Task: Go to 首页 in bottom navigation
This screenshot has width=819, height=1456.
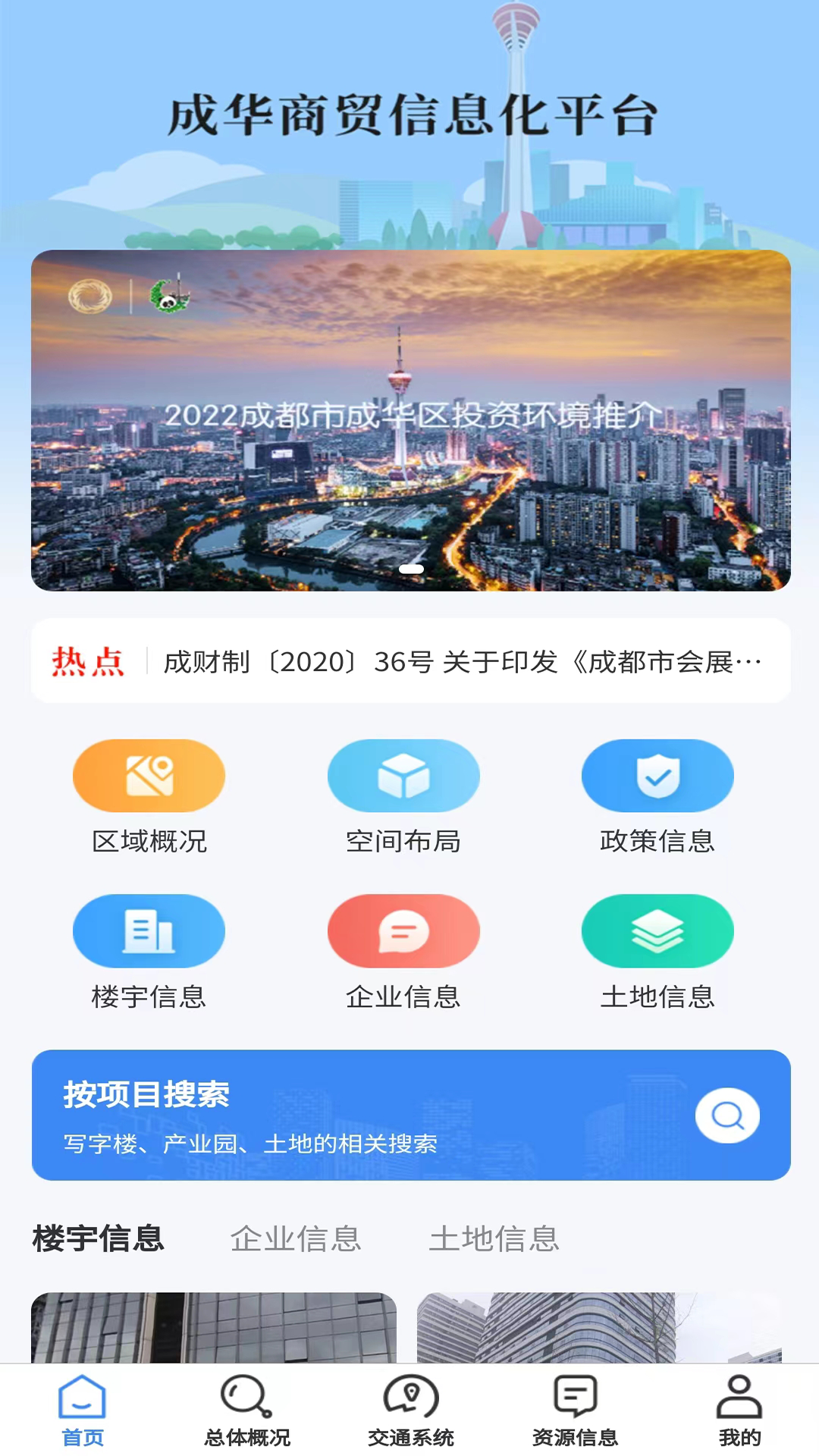Action: click(x=82, y=1410)
